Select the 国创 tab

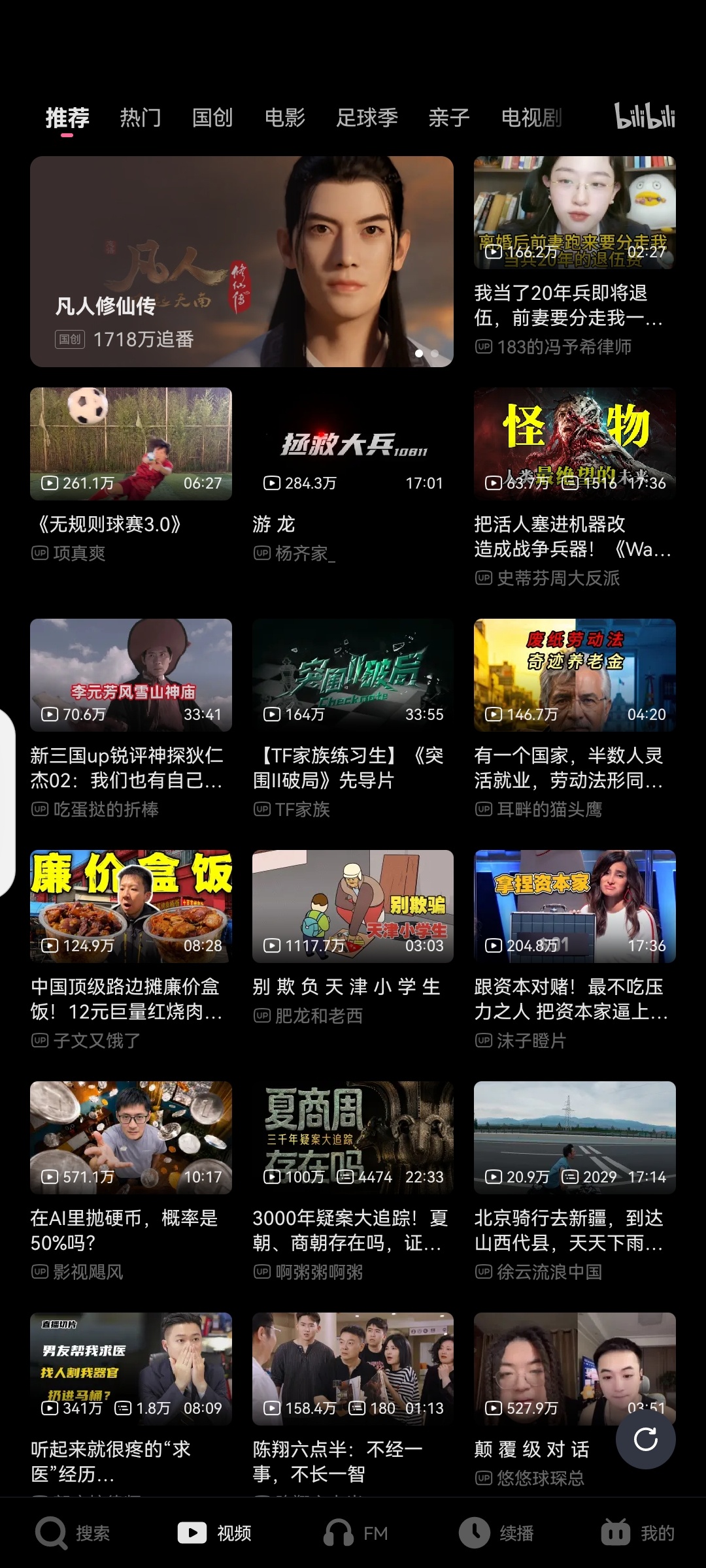[212, 118]
